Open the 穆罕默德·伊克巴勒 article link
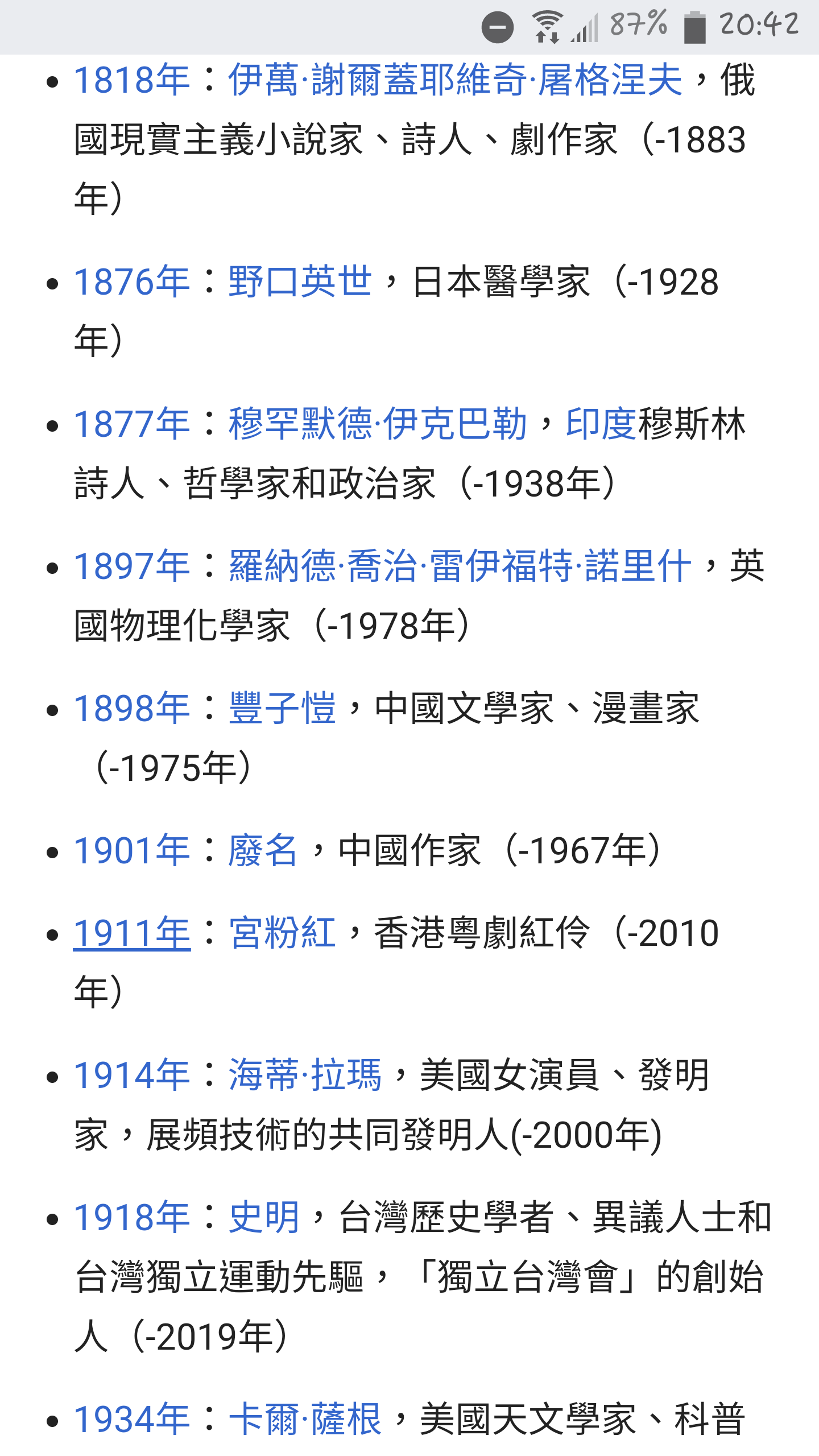Viewport: 819px width, 1456px height. click(x=378, y=424)
